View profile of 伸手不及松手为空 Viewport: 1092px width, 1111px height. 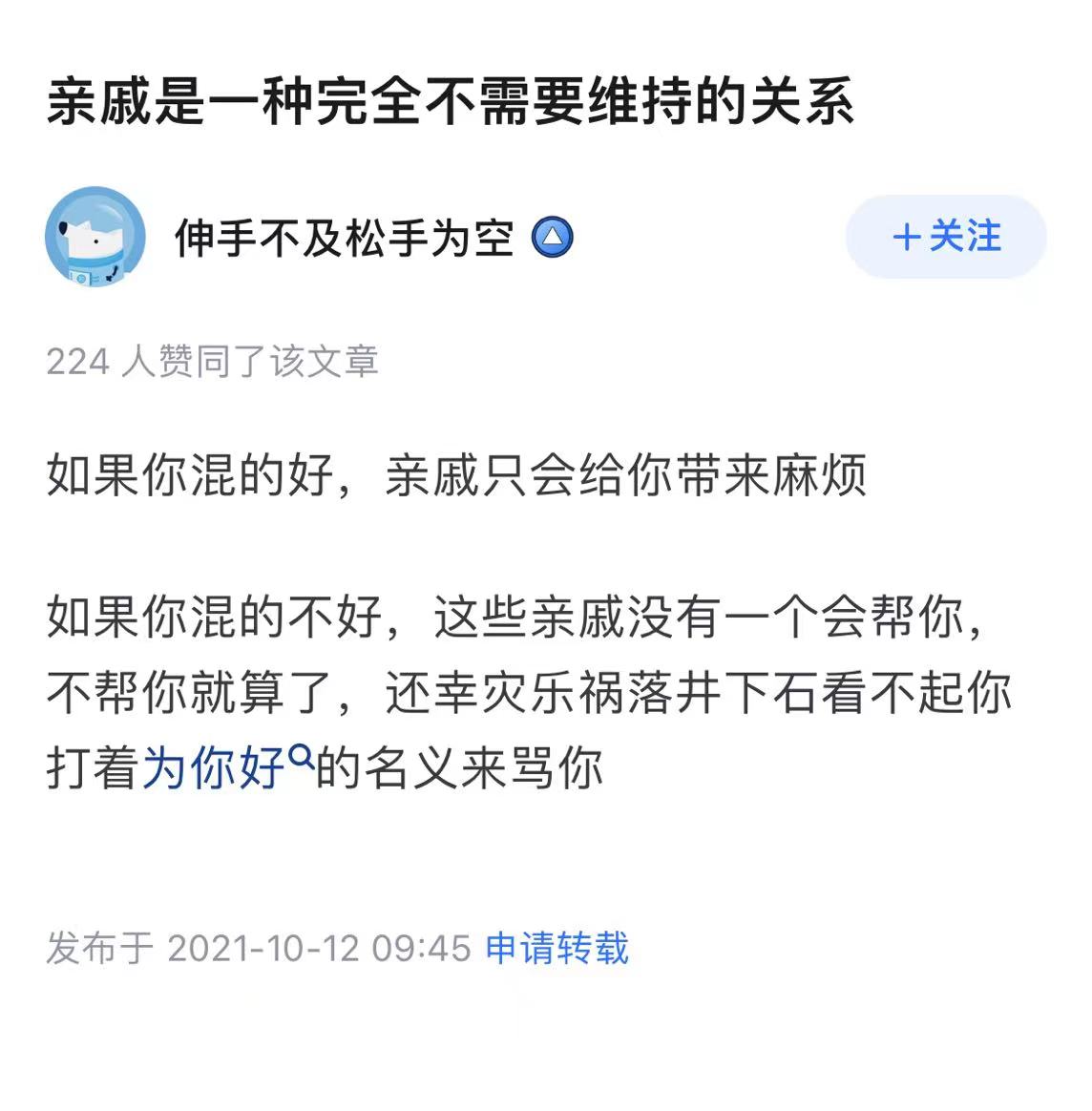(344, 239)
